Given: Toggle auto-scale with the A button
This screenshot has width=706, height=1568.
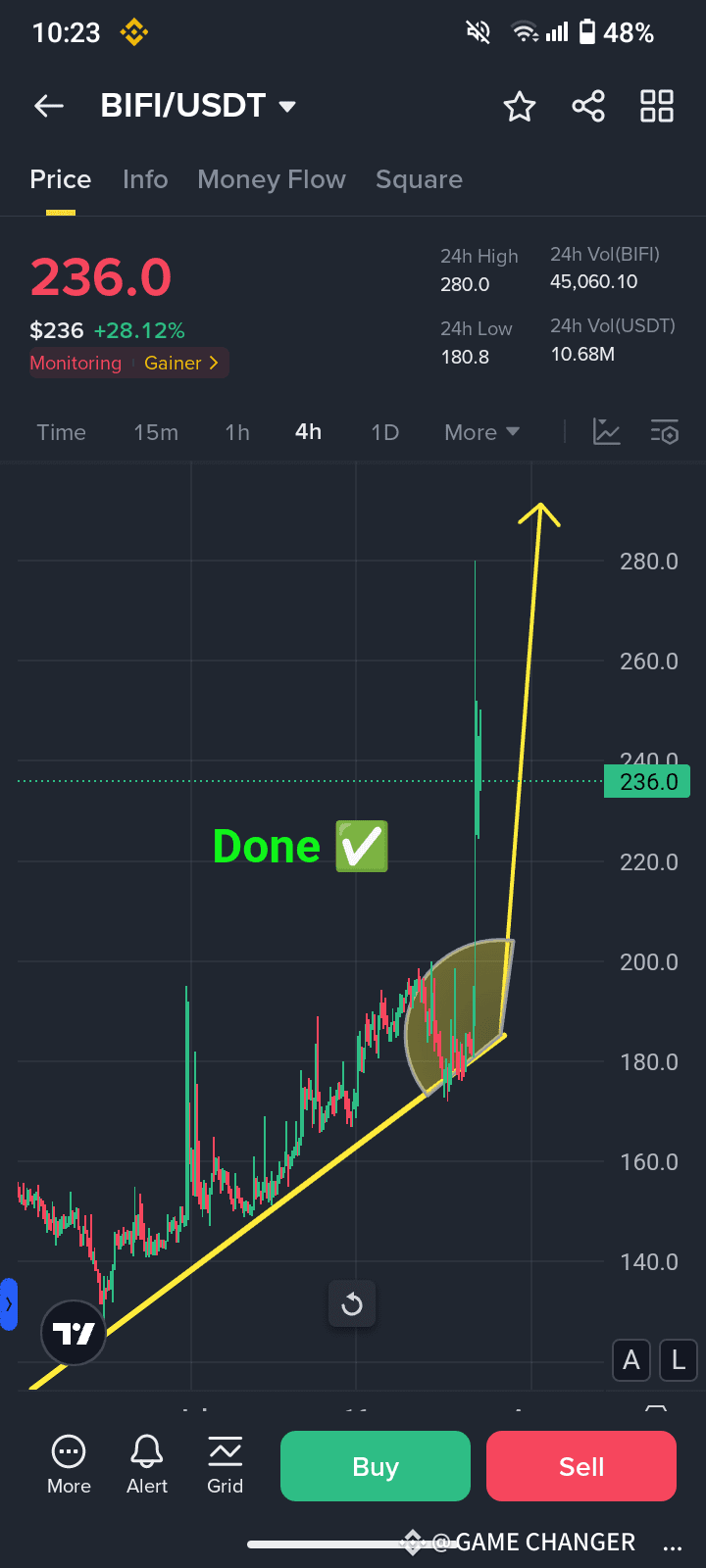Looking at the screenshot, I should tap(630, 1359).
